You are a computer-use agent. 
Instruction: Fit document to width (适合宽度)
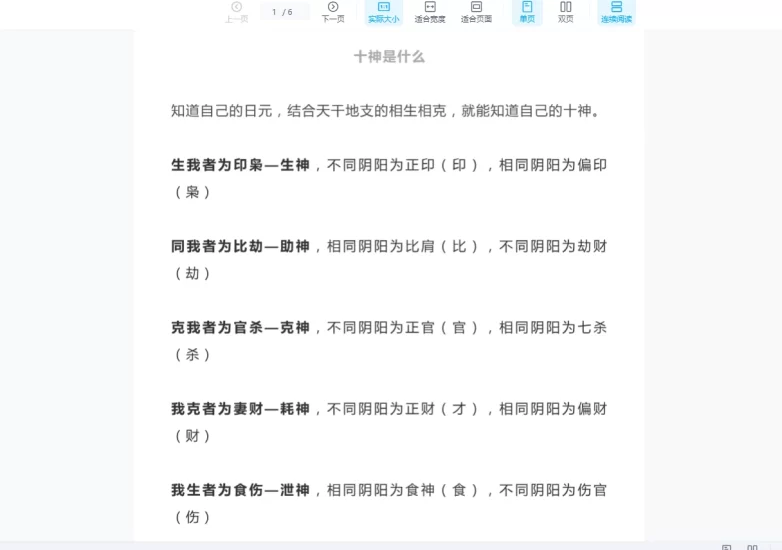pos(430,11)
